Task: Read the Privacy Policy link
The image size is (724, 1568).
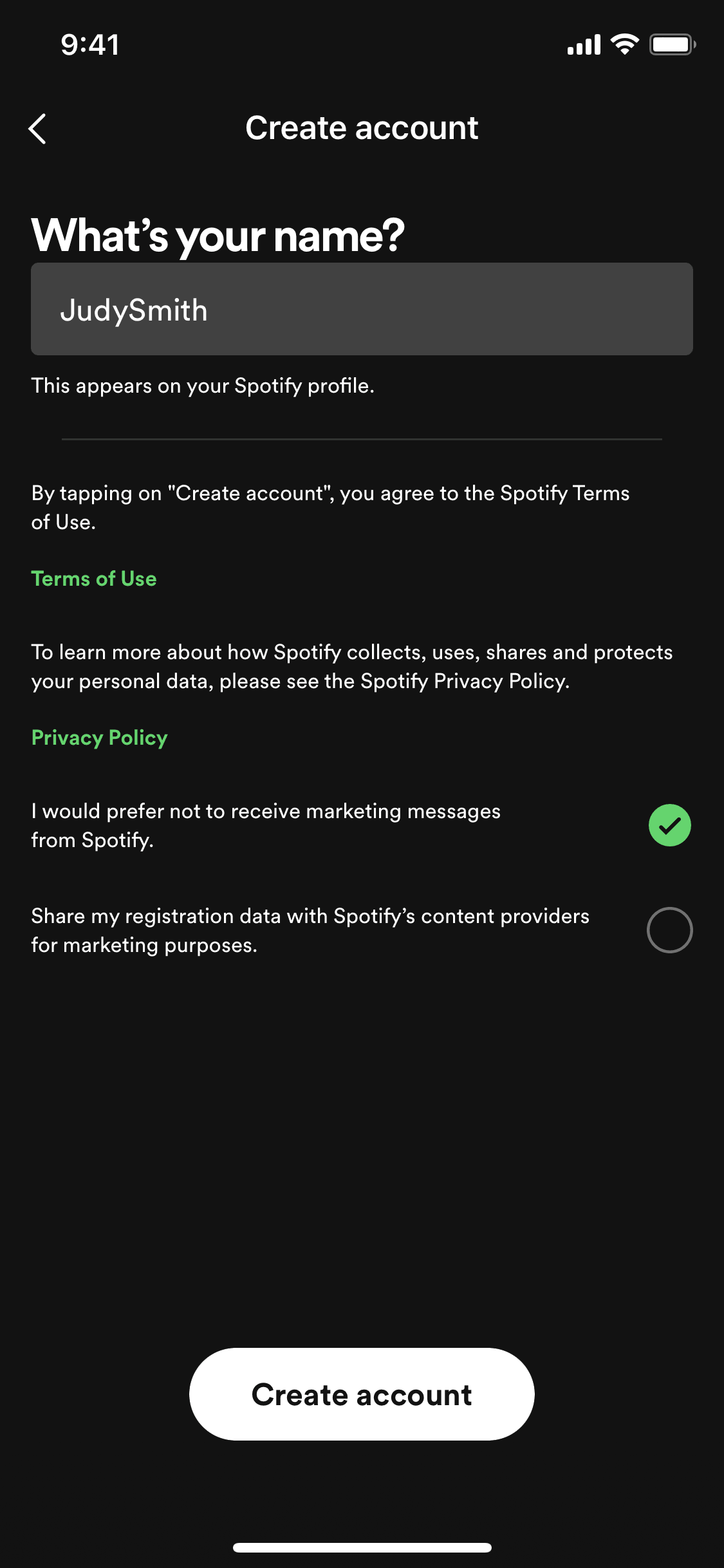Action: [x=100, y=738]
